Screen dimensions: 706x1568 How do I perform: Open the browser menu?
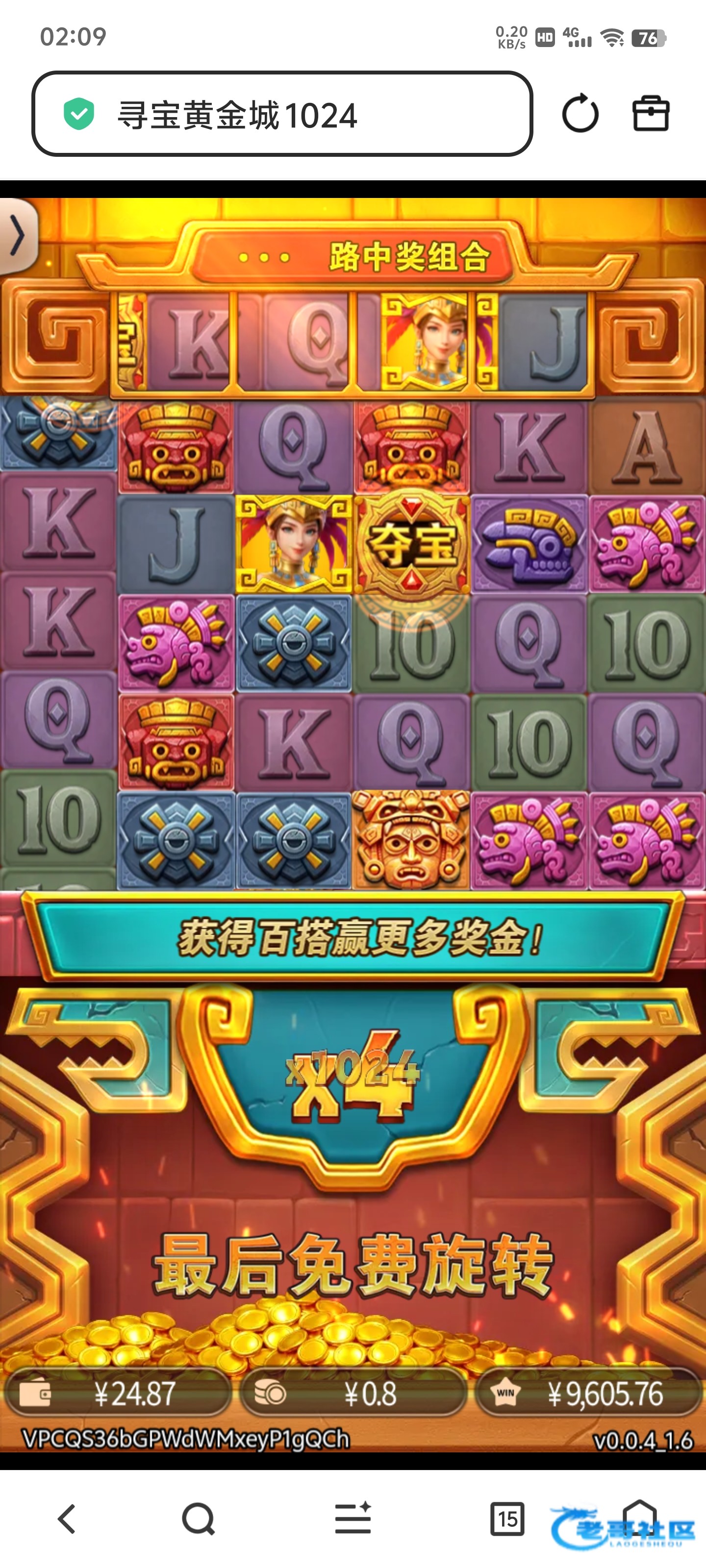353,1519
